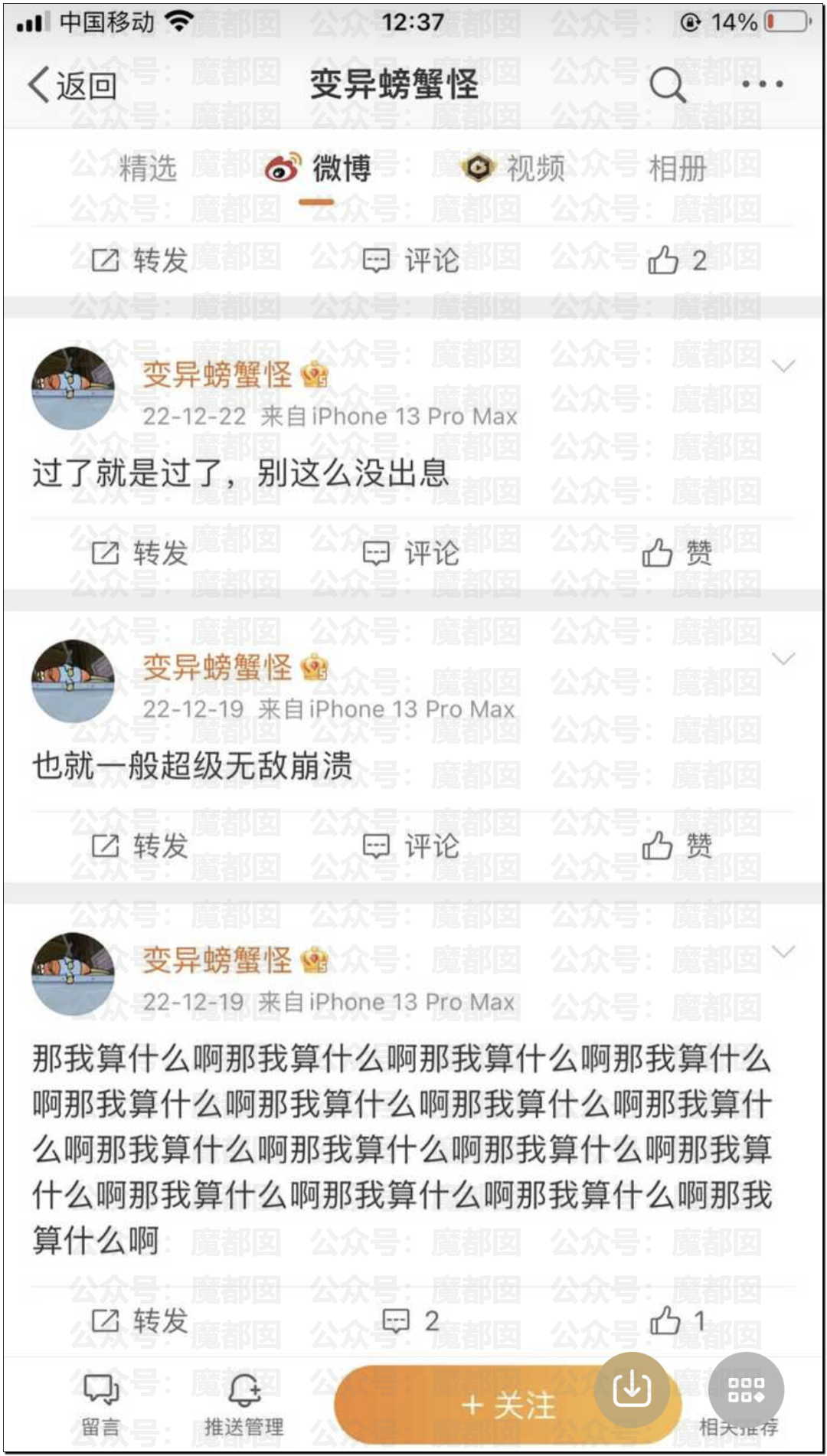Like the 也就一般超级无敌崩溃 post
The height and width of the screenshot is (1456, 827).
point(677,846)
